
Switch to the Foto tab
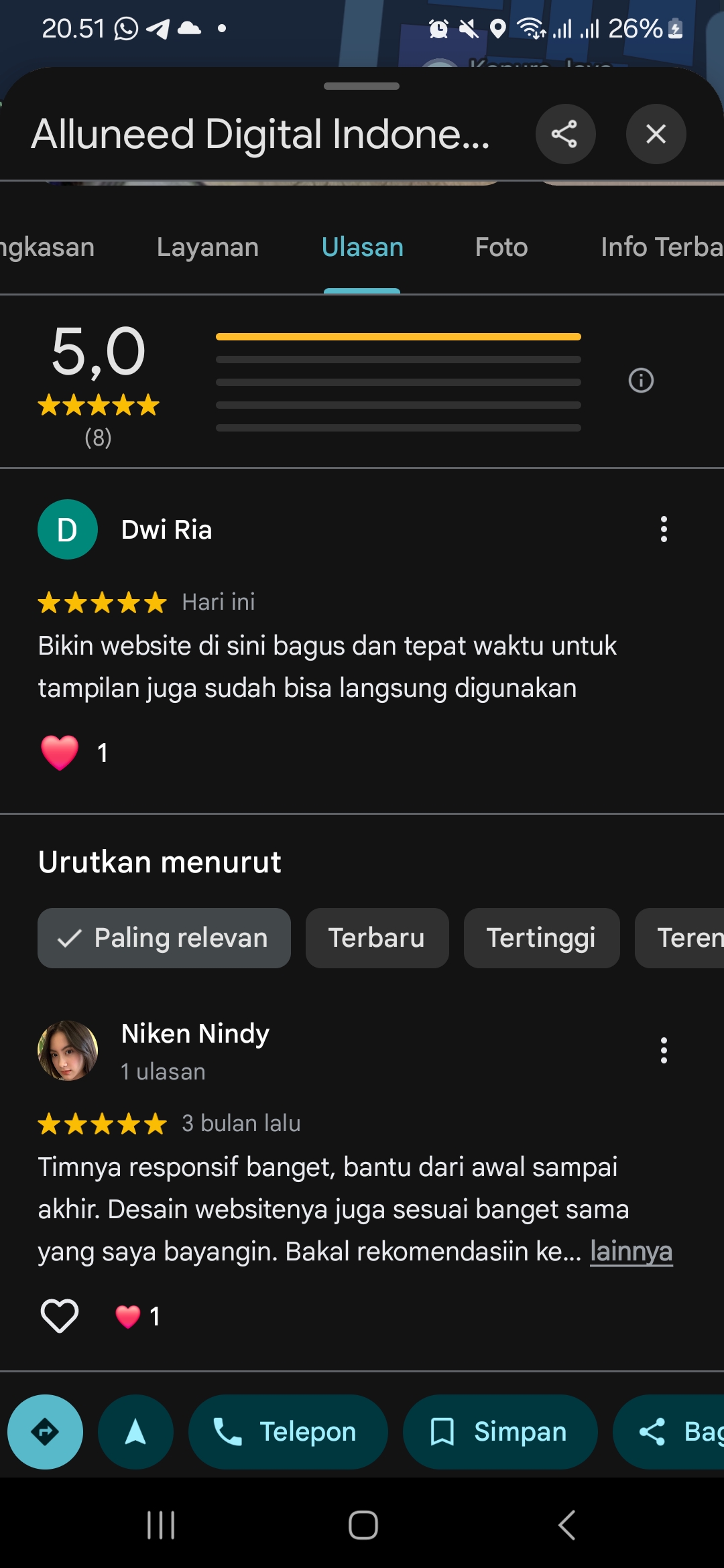pos(501,247)
